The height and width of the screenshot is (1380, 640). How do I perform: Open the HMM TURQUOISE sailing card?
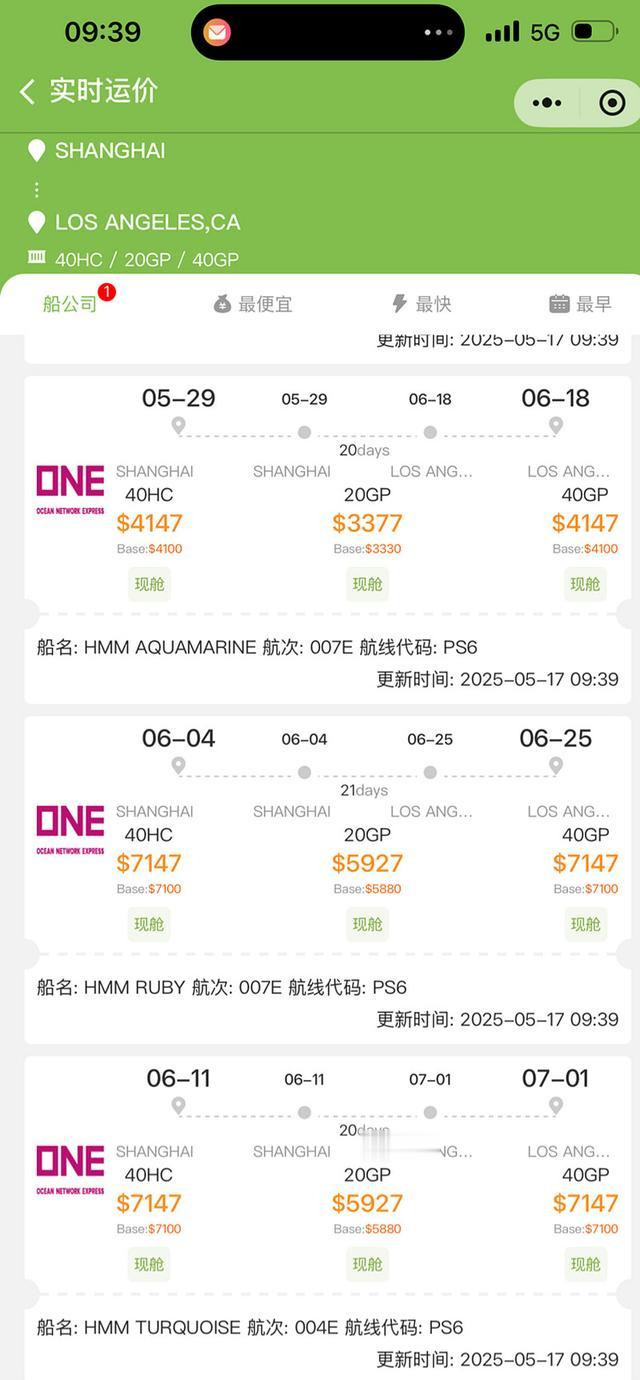point(328,1218)
